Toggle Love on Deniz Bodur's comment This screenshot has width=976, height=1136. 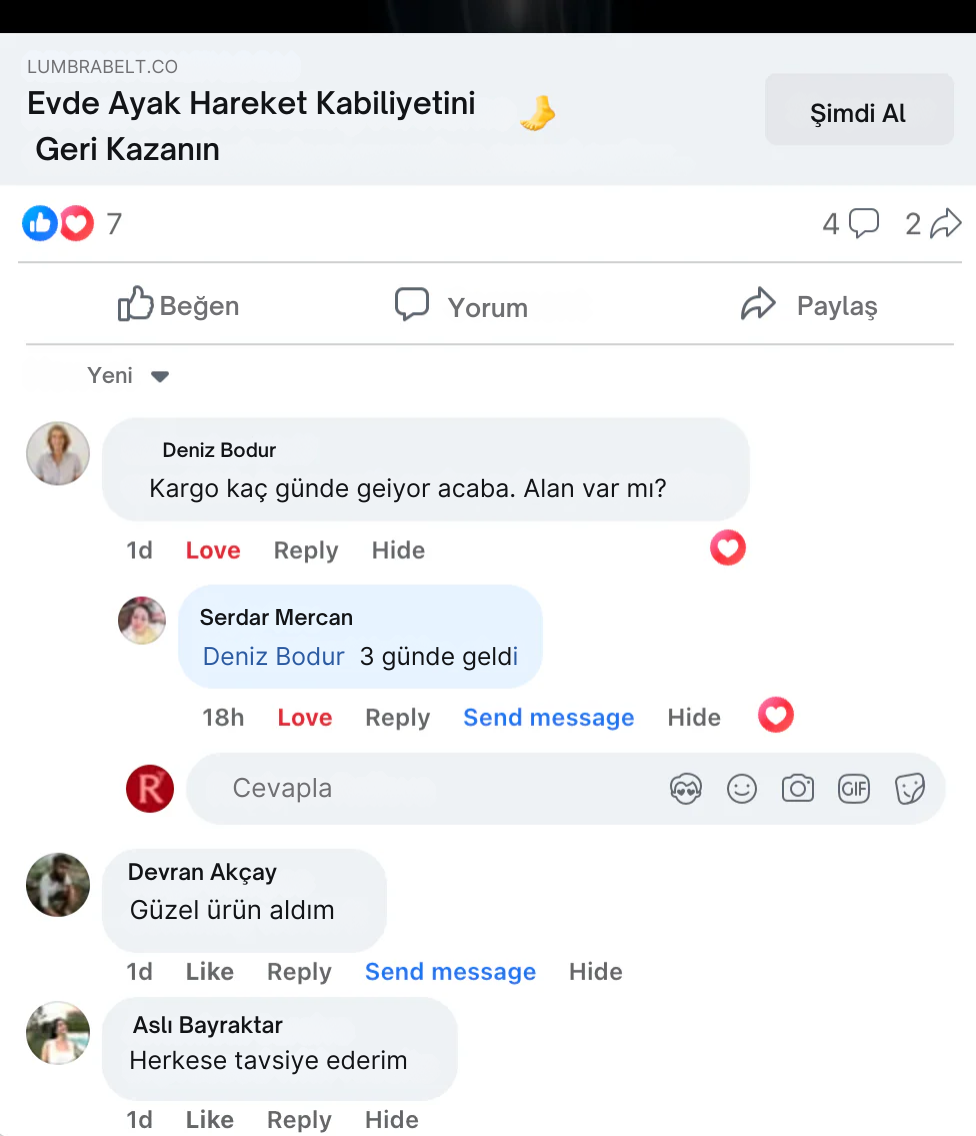coord(213,550)
